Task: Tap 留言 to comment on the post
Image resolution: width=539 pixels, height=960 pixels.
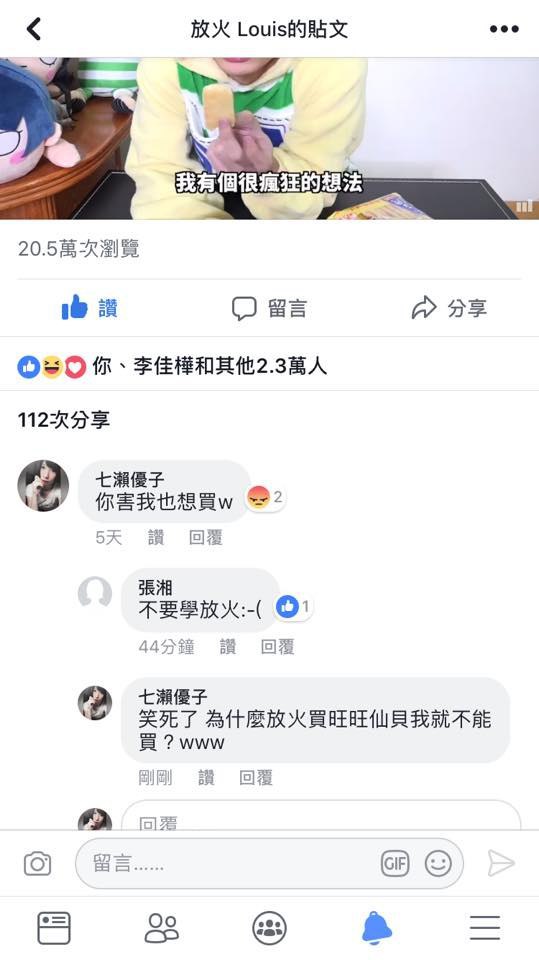Action: point(269,308)
